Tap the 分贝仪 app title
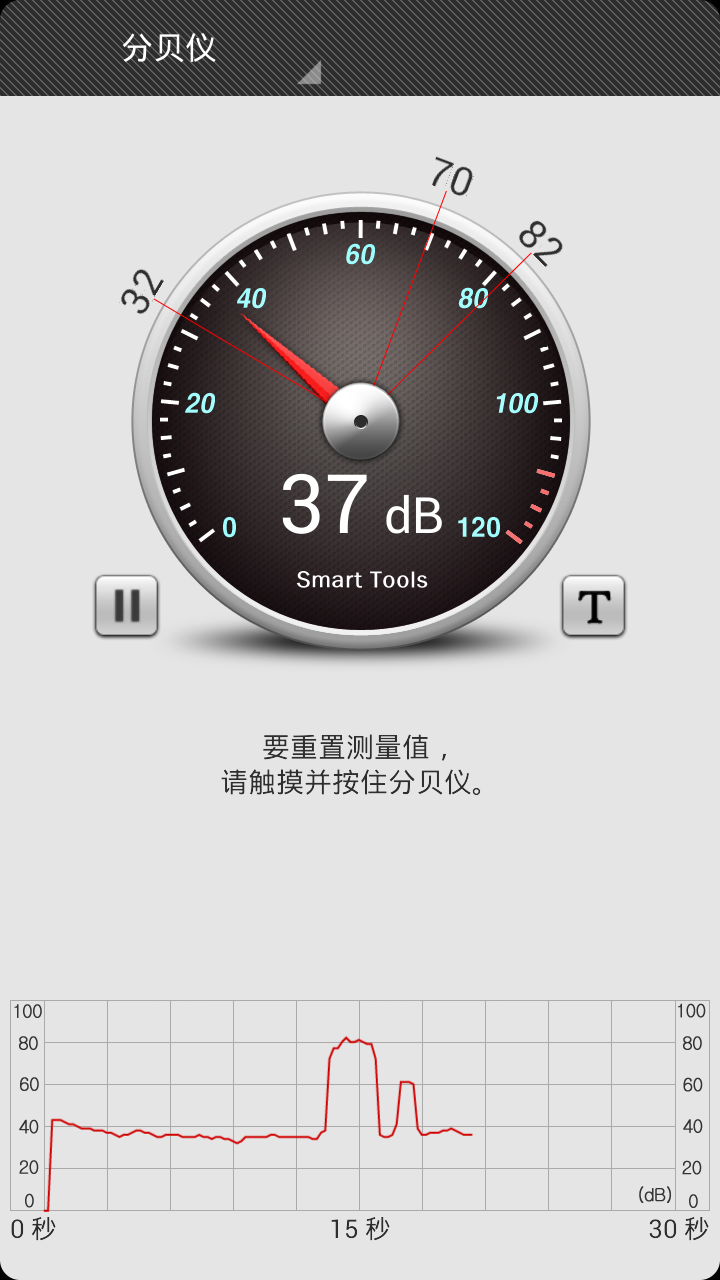 pyautogui.click(x=168, y=48)
